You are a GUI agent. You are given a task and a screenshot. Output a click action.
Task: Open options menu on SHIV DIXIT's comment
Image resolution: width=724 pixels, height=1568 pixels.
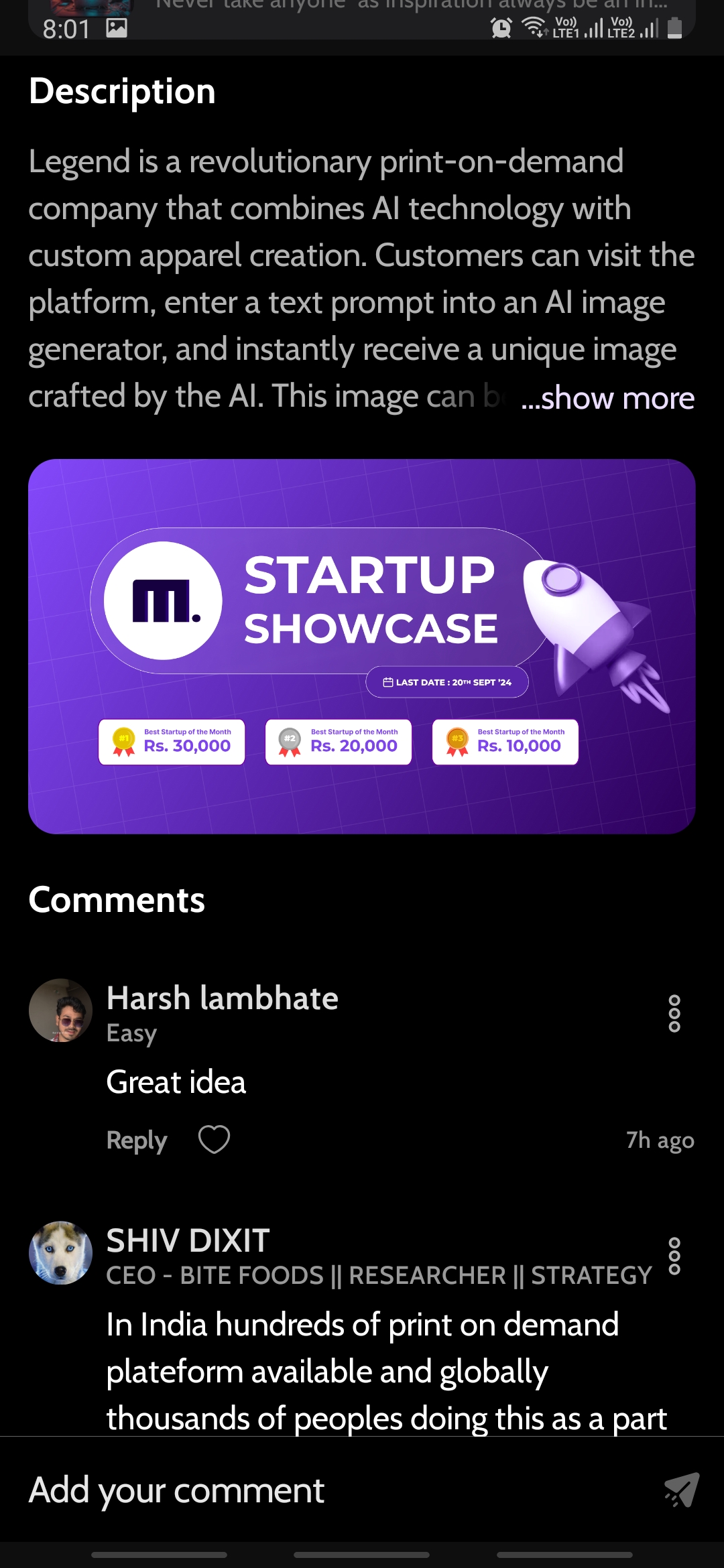pos(674,1256)
